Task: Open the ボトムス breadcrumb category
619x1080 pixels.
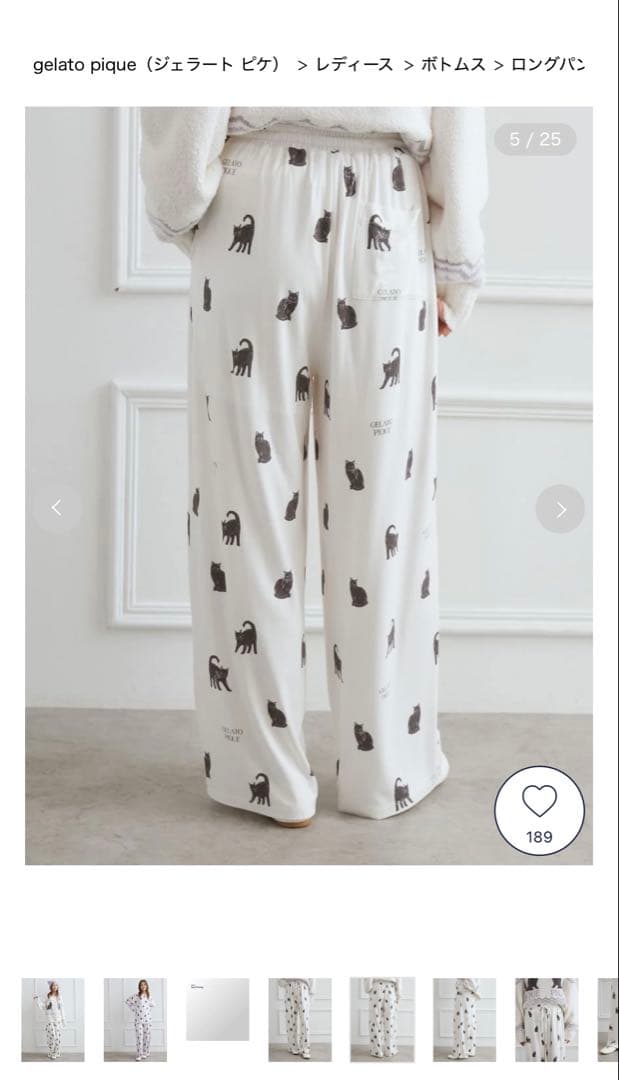Action: pyautogui.click(x=453, y=65)
